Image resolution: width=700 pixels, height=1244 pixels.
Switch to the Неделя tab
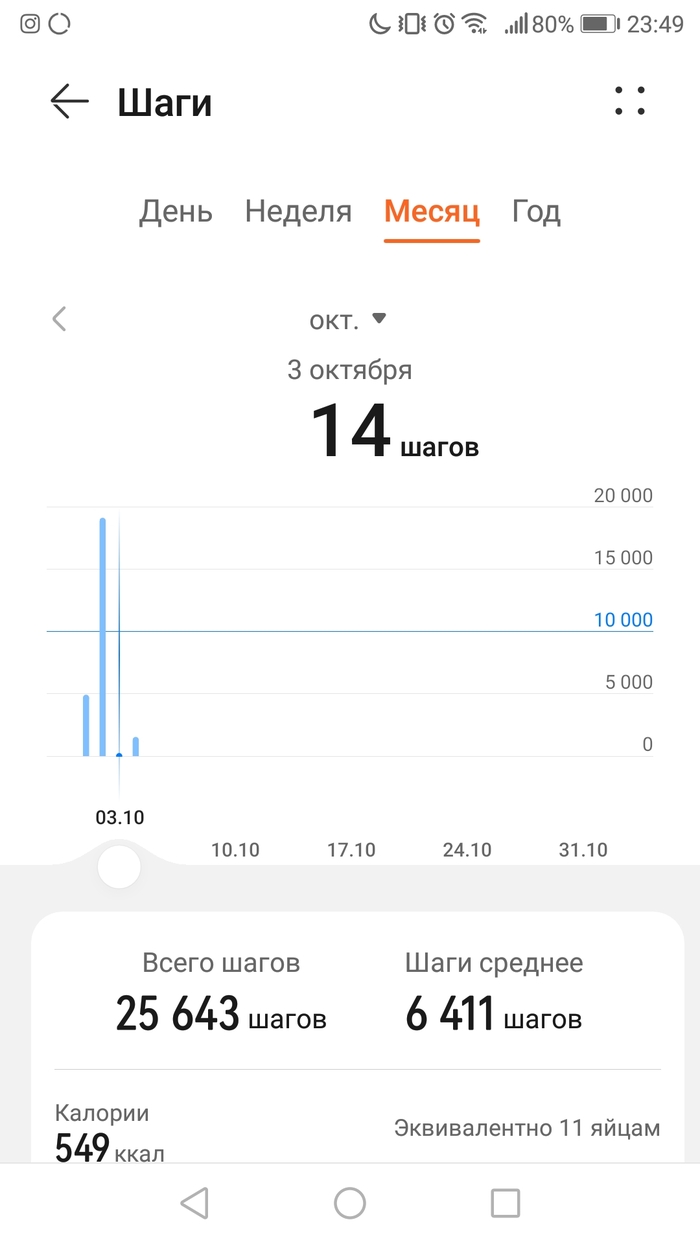pos(298,212)
